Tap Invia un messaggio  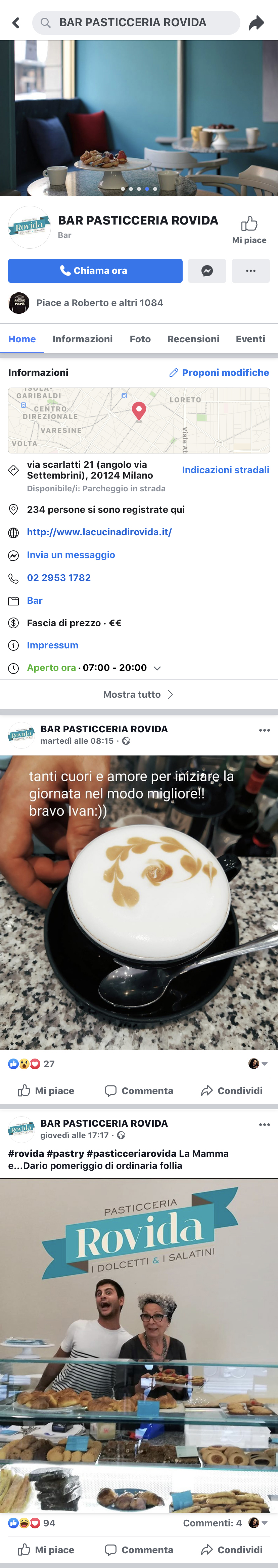tap(71, 554)
